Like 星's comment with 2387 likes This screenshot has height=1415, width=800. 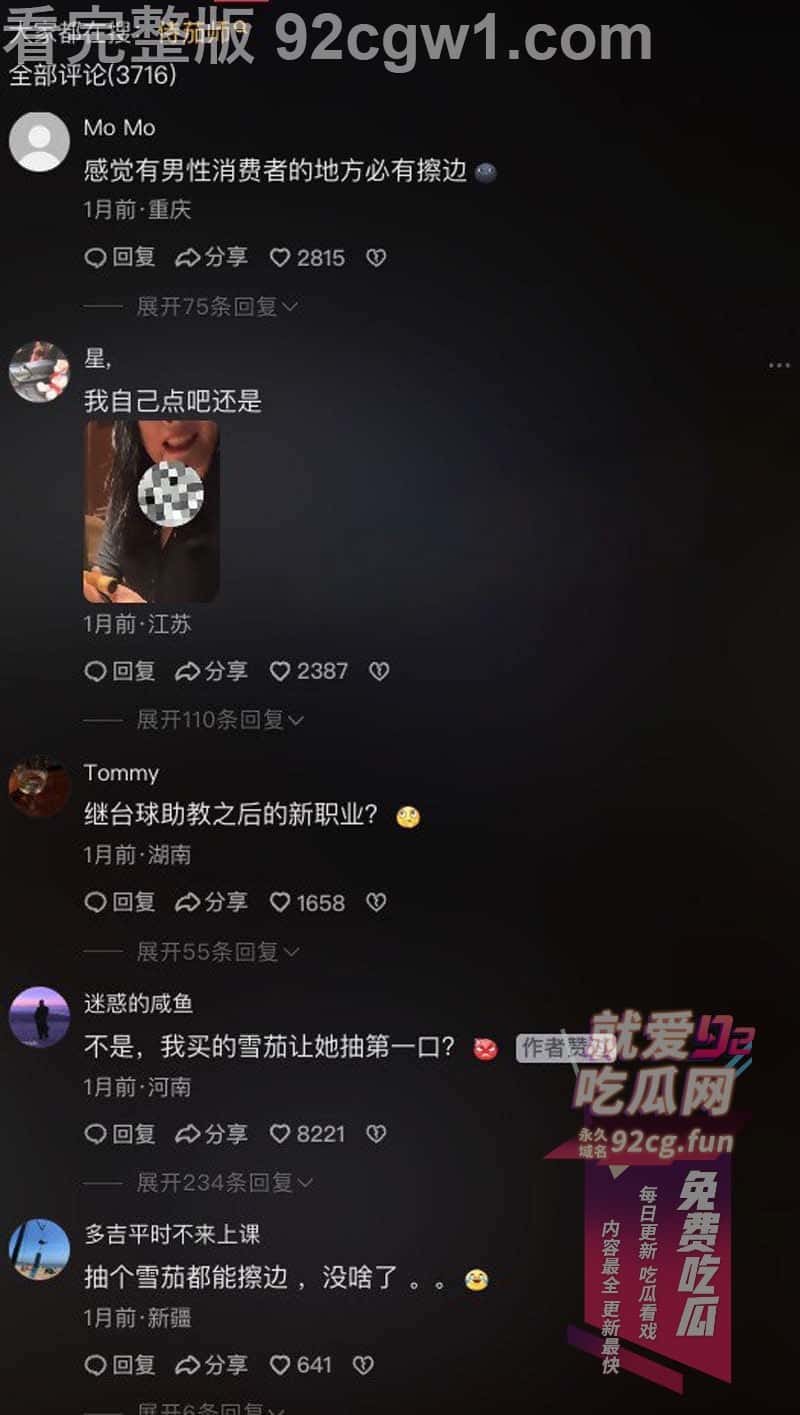tap(309, 671)
